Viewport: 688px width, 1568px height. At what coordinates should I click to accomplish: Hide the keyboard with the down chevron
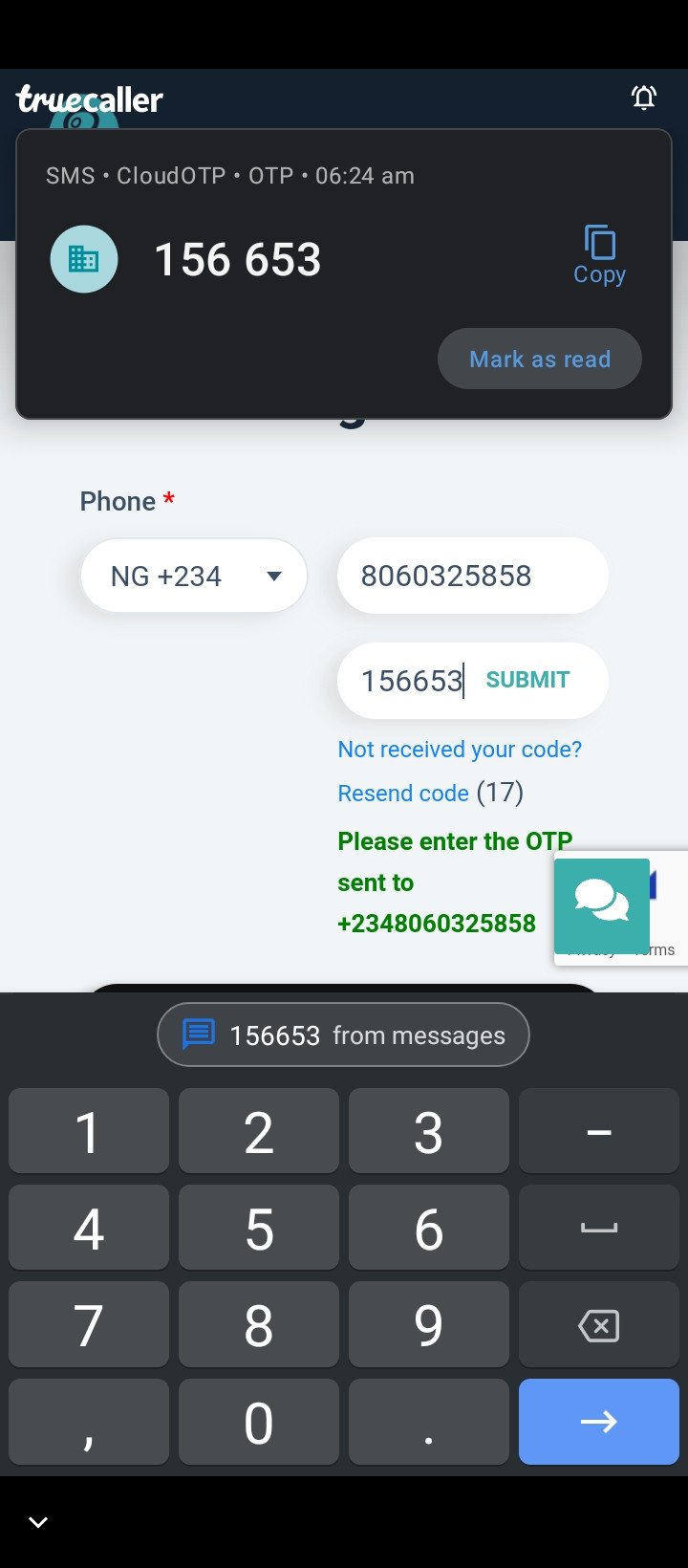38,1522
